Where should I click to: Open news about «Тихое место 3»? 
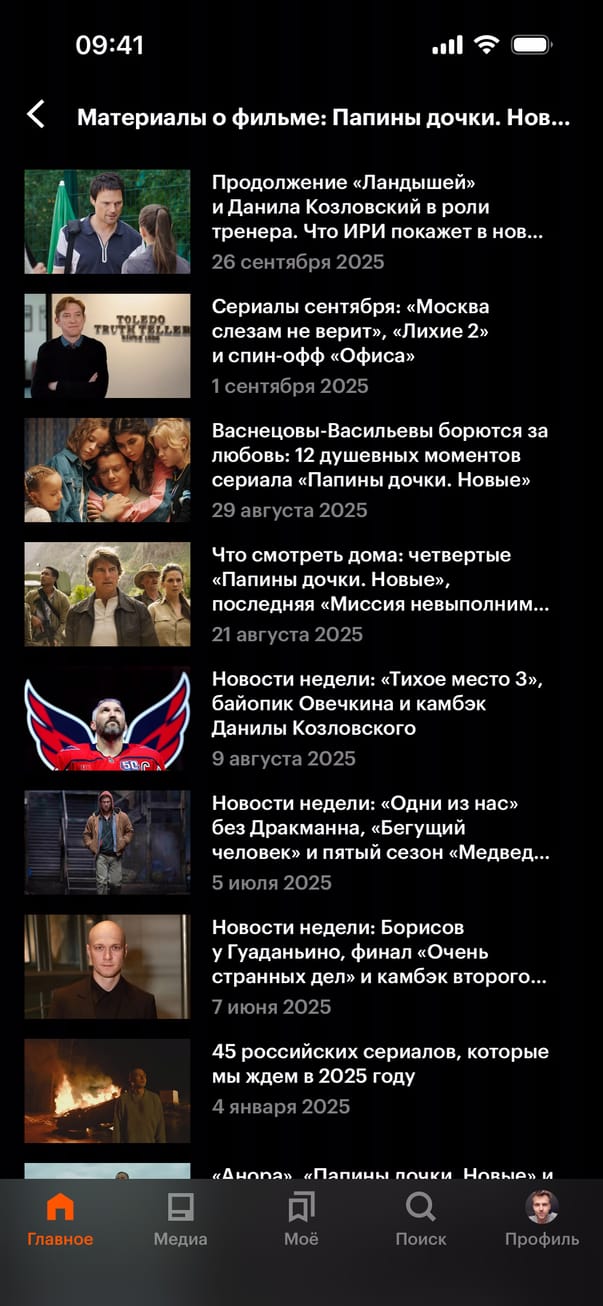click(379, 704)
